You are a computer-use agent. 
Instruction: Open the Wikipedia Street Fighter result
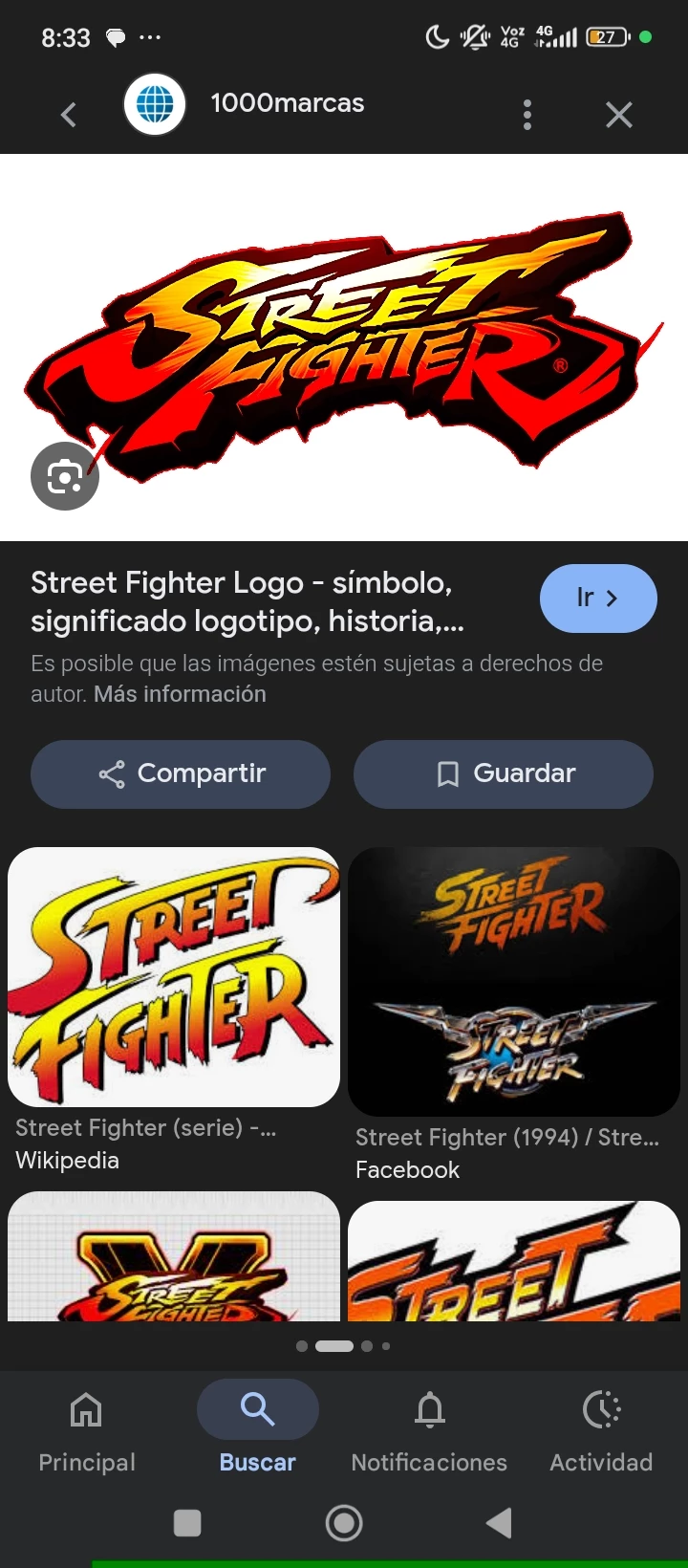click(174, 977)
